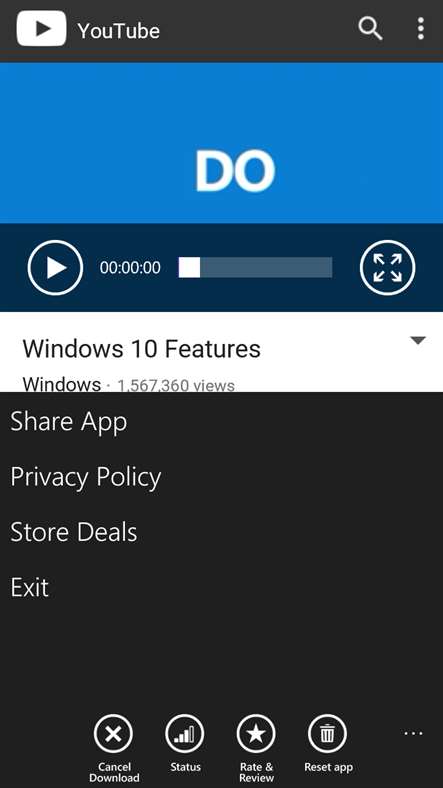This screenshot has height=788, width=443.
Task: Tap the video progress bar
Action: tap(255, 267)
